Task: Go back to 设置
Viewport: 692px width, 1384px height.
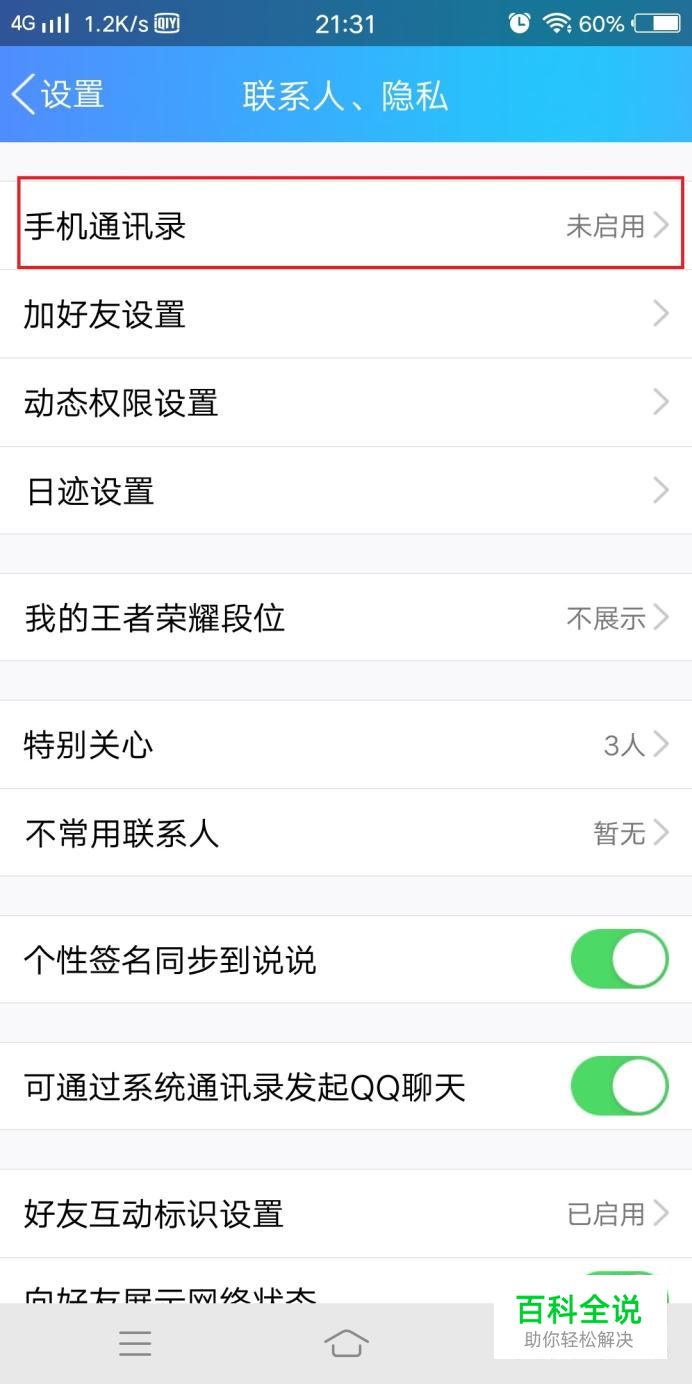Action: [57, 95]
